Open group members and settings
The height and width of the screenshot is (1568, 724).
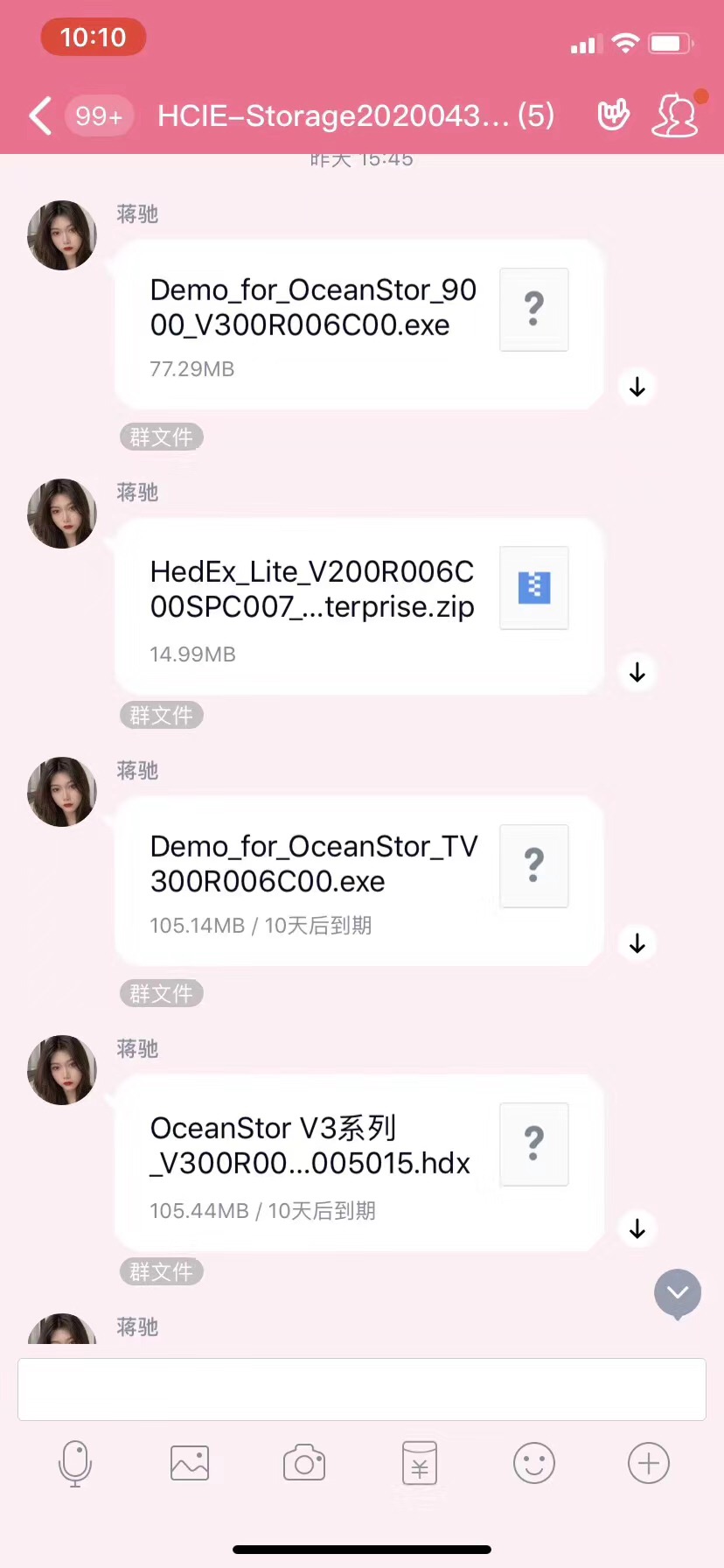click(675, 115)
